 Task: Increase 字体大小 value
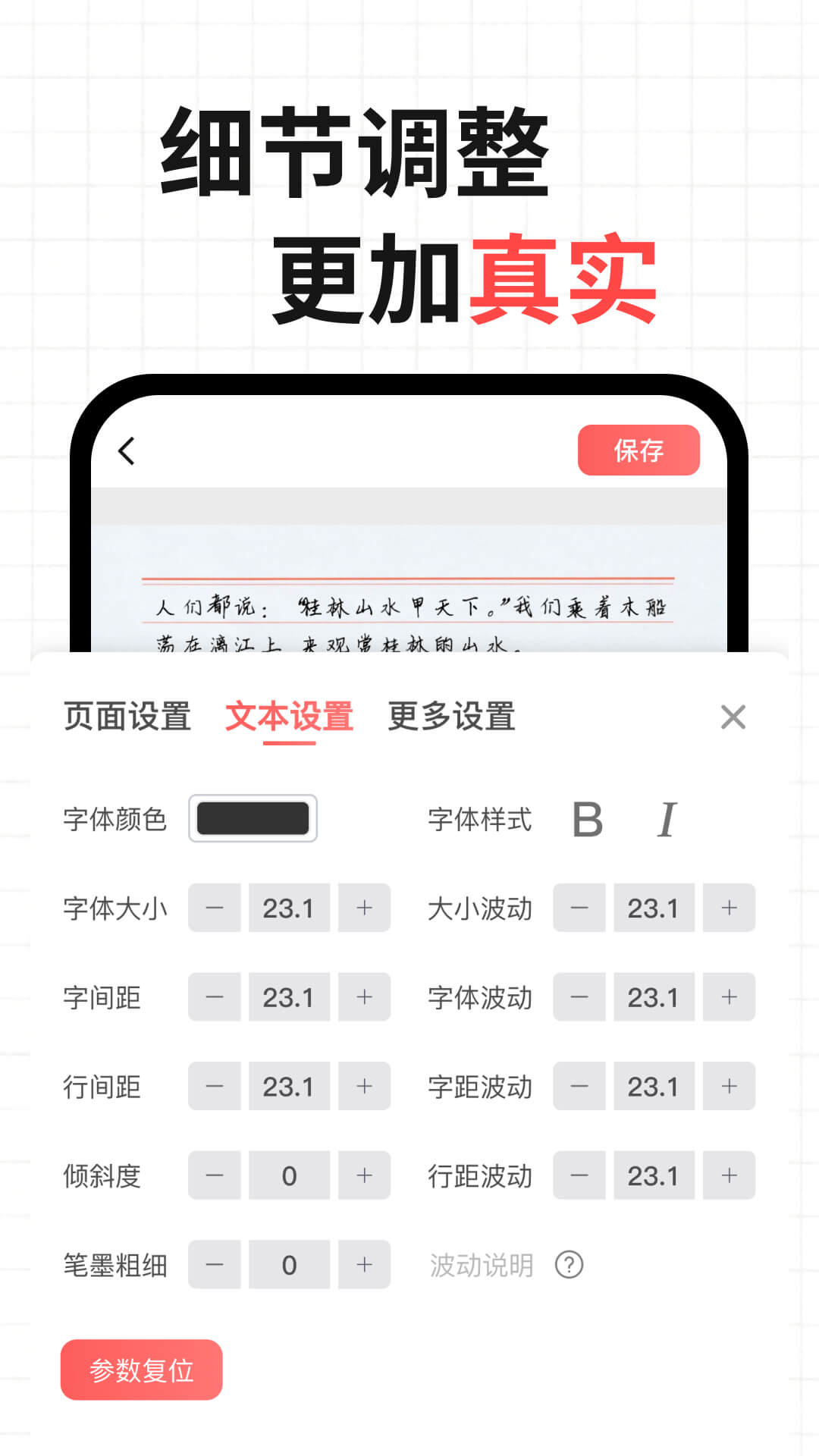point(365,908)
